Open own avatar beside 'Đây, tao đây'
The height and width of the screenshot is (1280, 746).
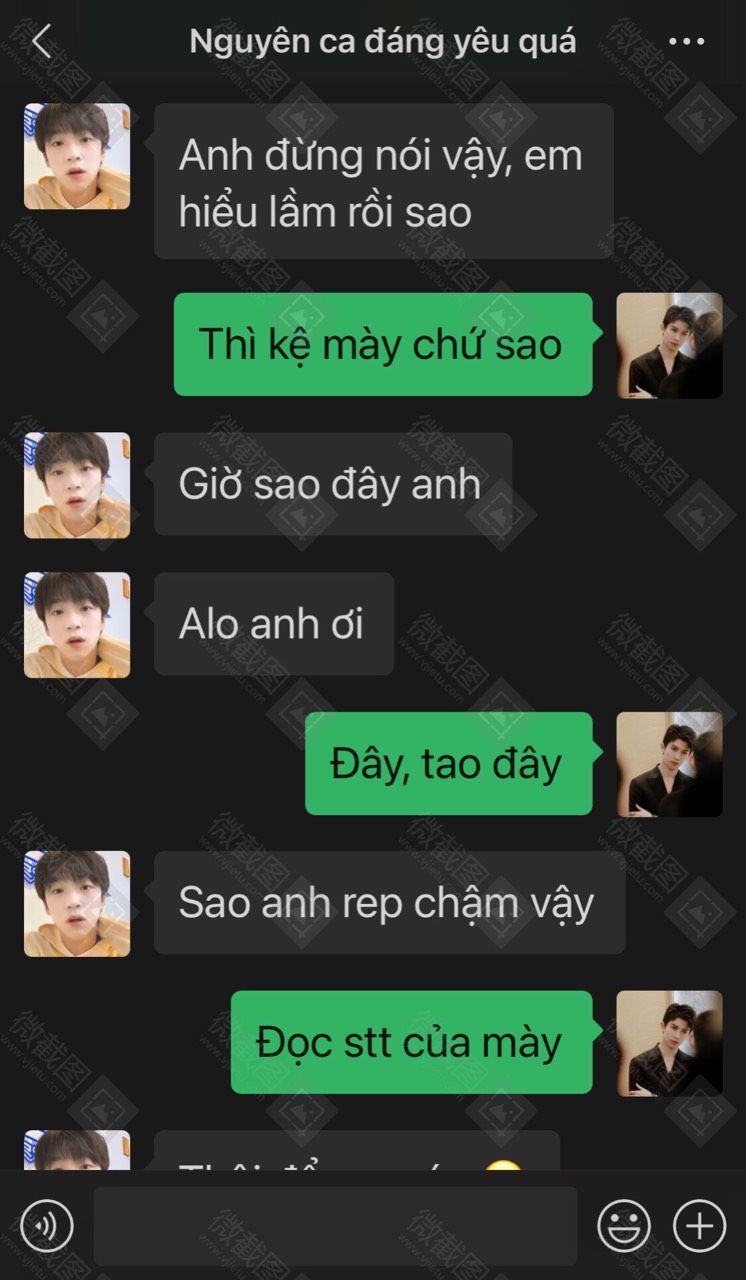coord(669,764)
